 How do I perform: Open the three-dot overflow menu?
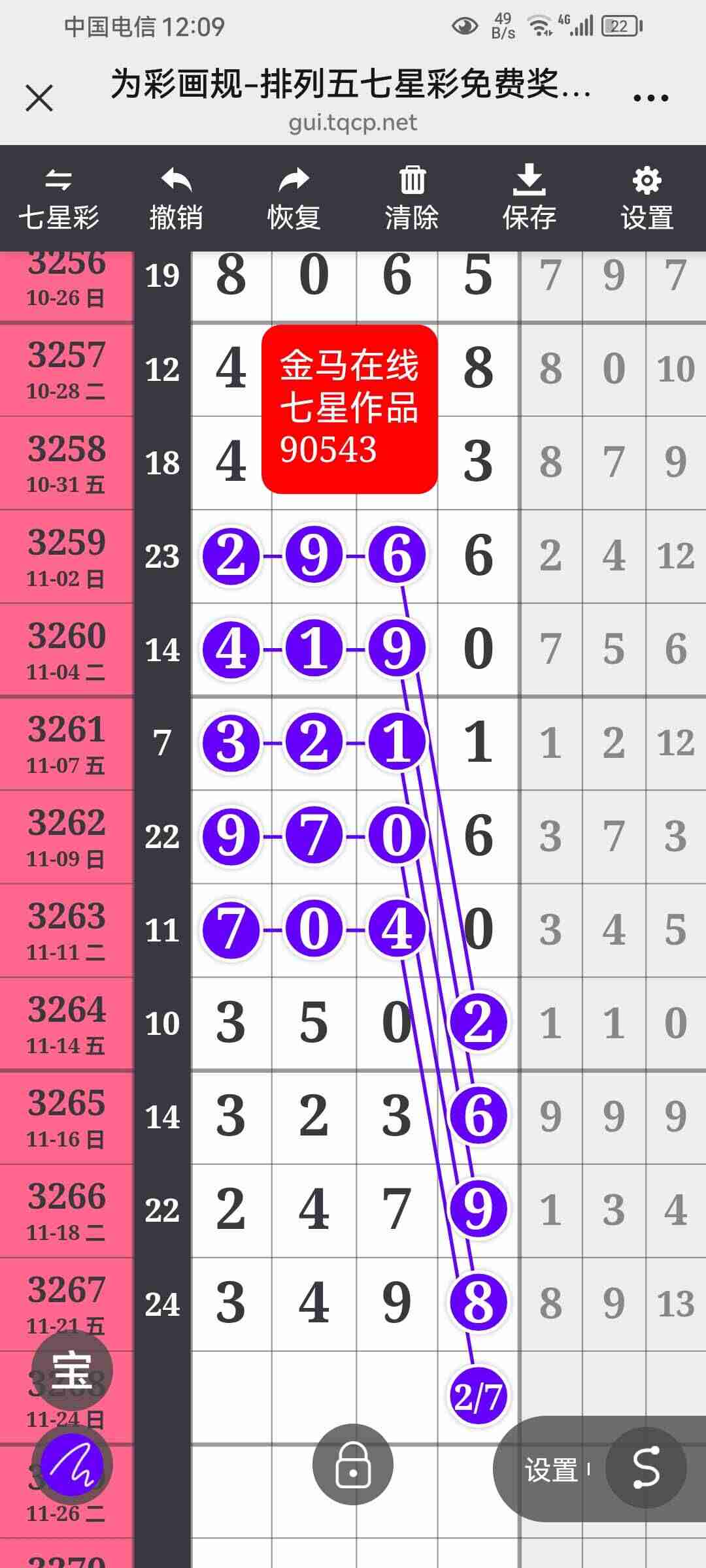click(x=650, y=99)
